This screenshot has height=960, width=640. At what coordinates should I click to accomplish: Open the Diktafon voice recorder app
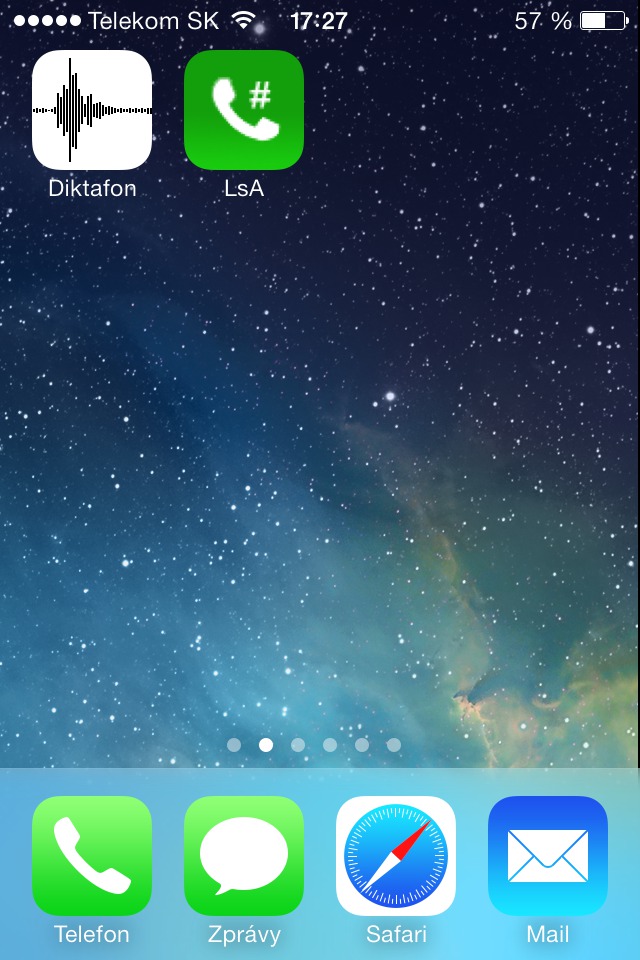92,110
